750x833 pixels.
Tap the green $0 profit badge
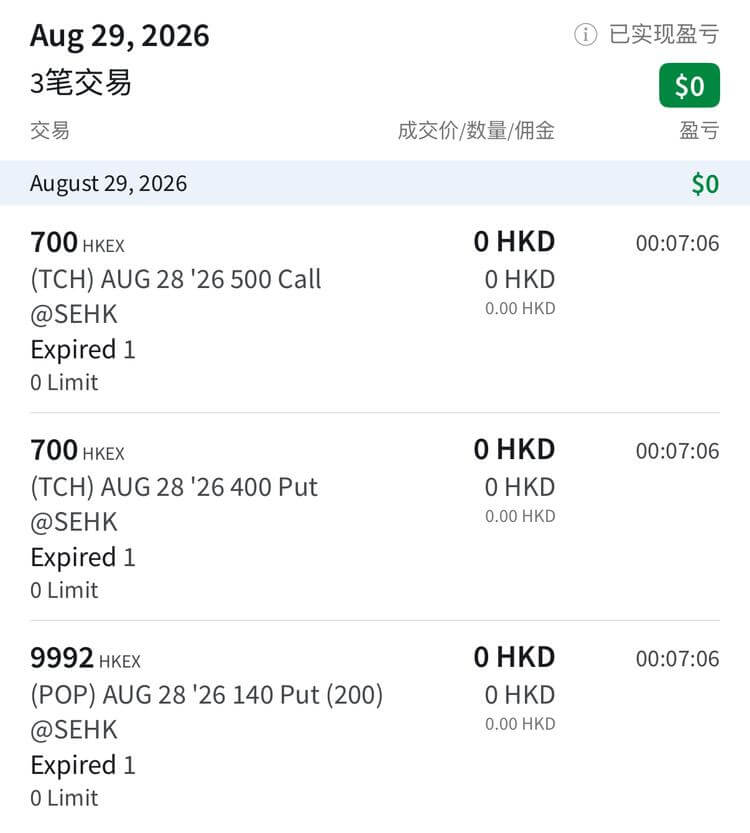(689, 86)
